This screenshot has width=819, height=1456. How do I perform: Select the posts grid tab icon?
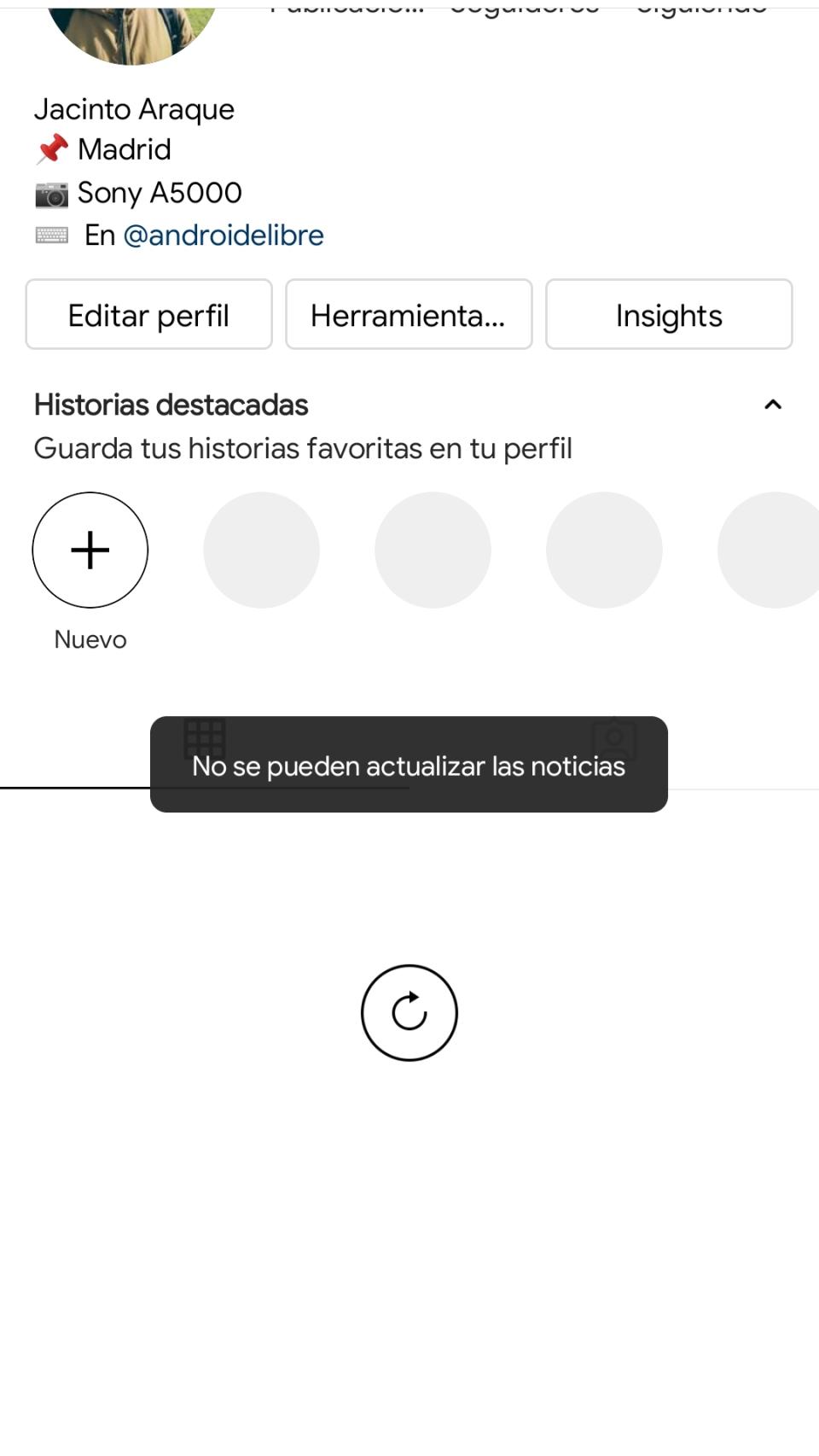(x=205, y=736)
